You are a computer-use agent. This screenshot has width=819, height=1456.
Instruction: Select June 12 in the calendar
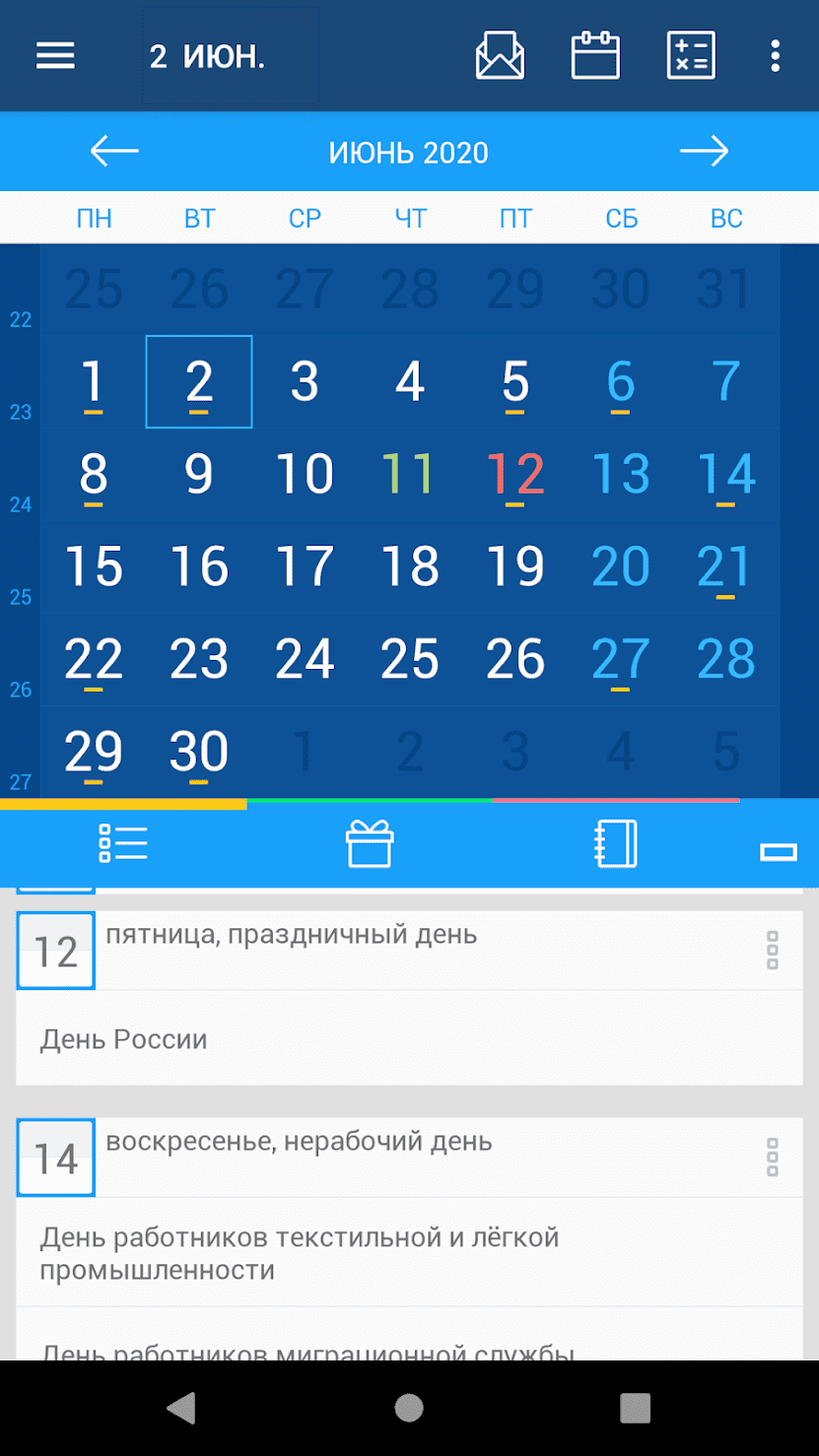tap(515, 474)
